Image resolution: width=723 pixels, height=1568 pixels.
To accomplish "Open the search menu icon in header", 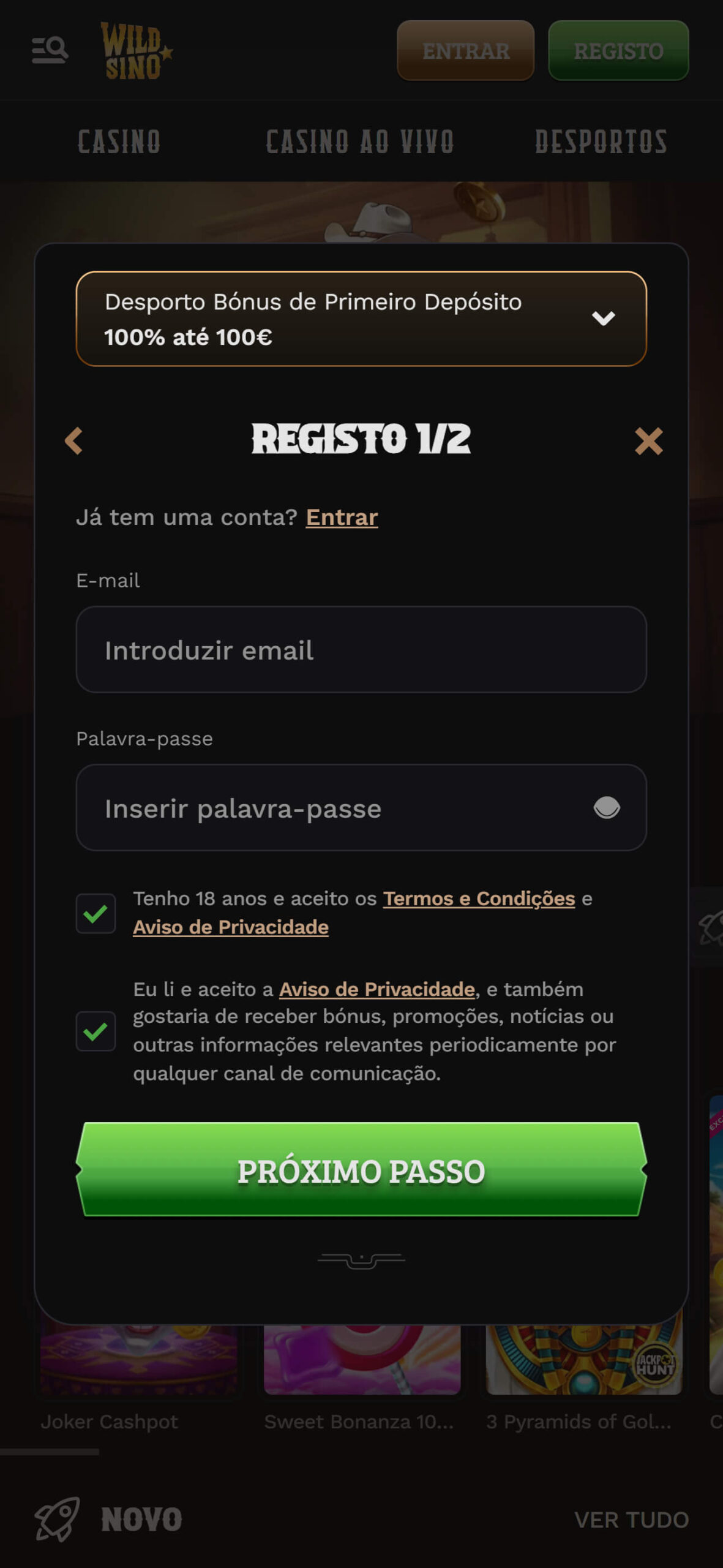I will pos(50,50).
